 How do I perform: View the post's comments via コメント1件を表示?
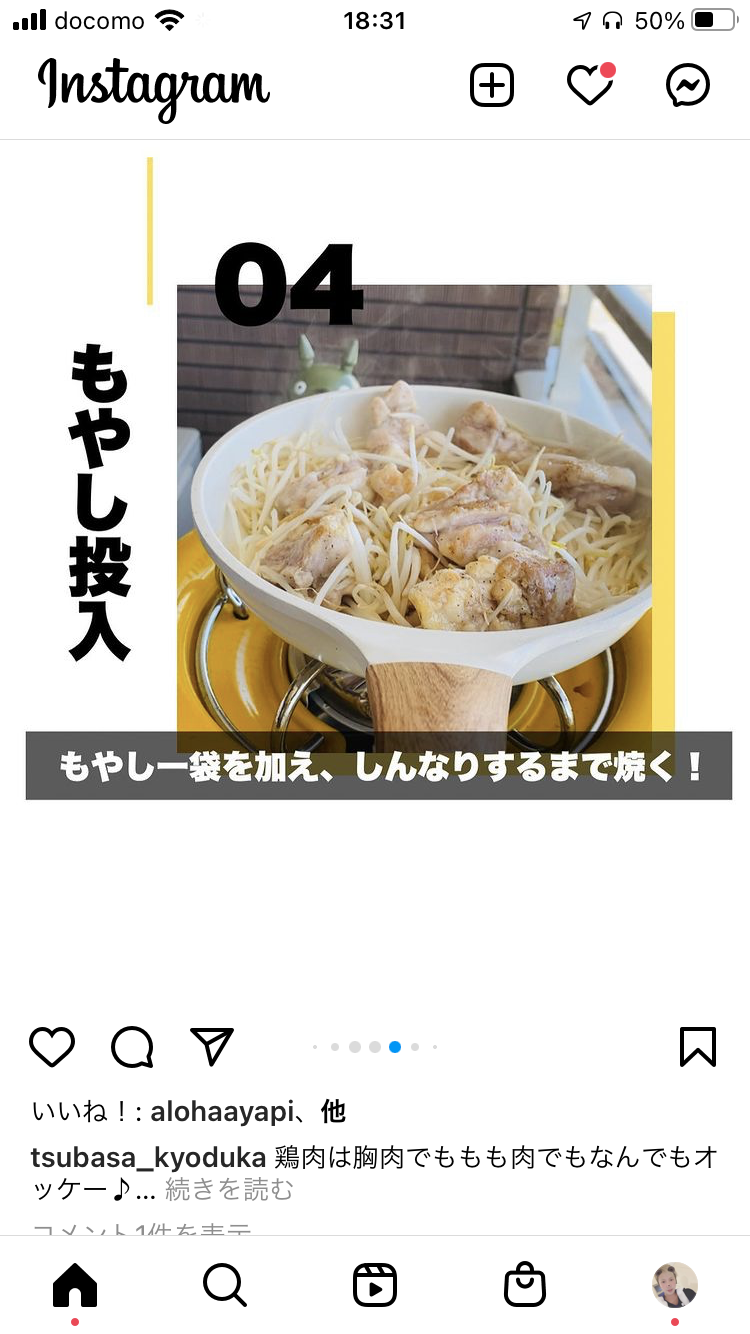coord(141,1228)
